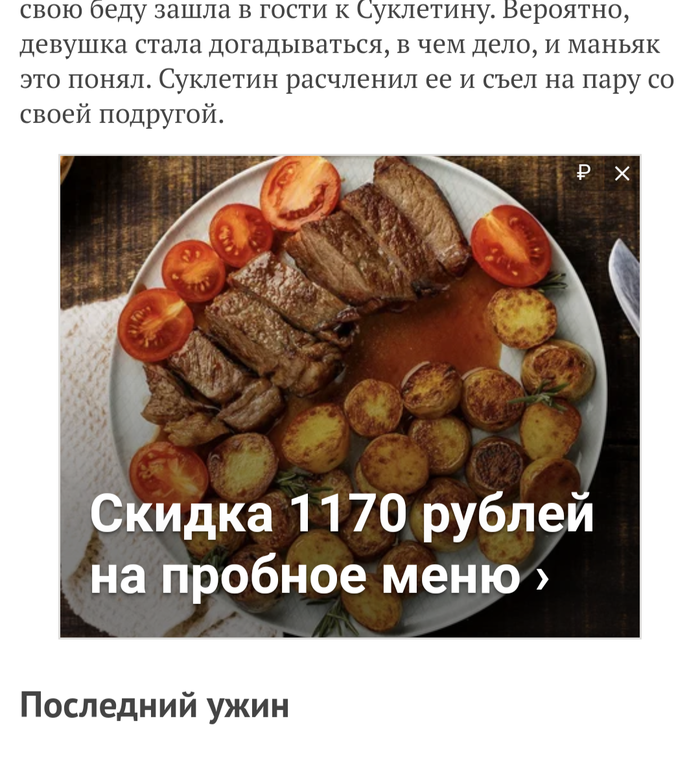The height and width of the screenshot is (758, 700).
Task: Close the food discount ad banner
Action: tap(622, 173)
